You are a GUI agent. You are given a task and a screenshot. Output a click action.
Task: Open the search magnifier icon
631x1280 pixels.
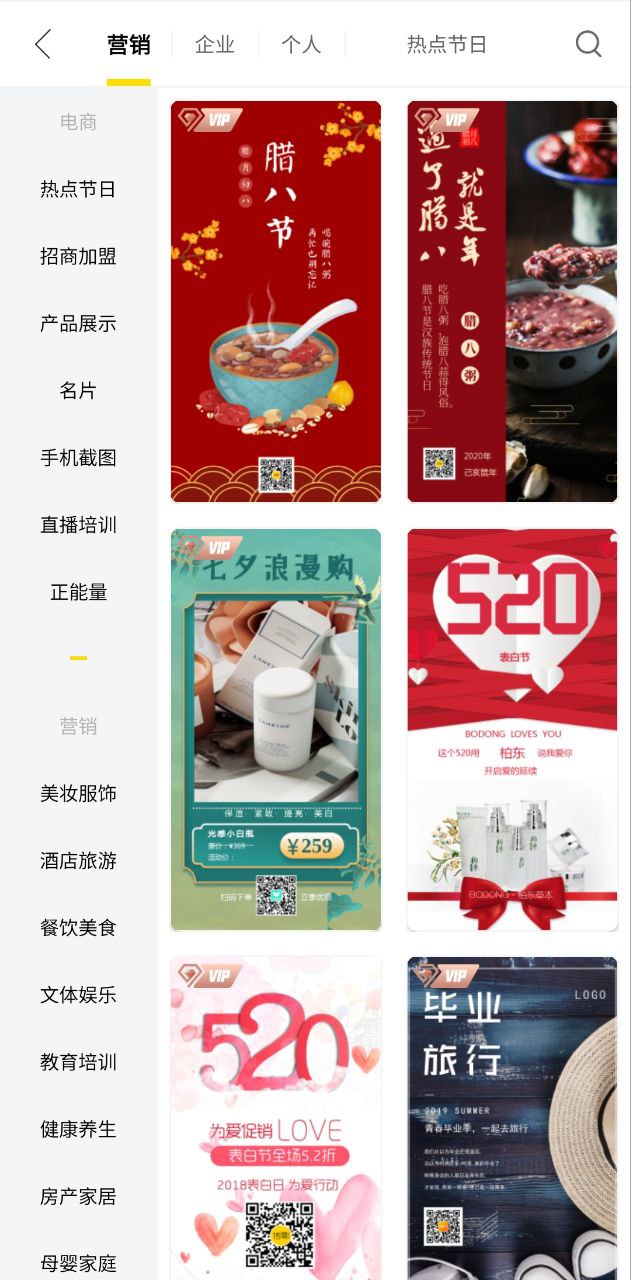[x=588, y=44]
